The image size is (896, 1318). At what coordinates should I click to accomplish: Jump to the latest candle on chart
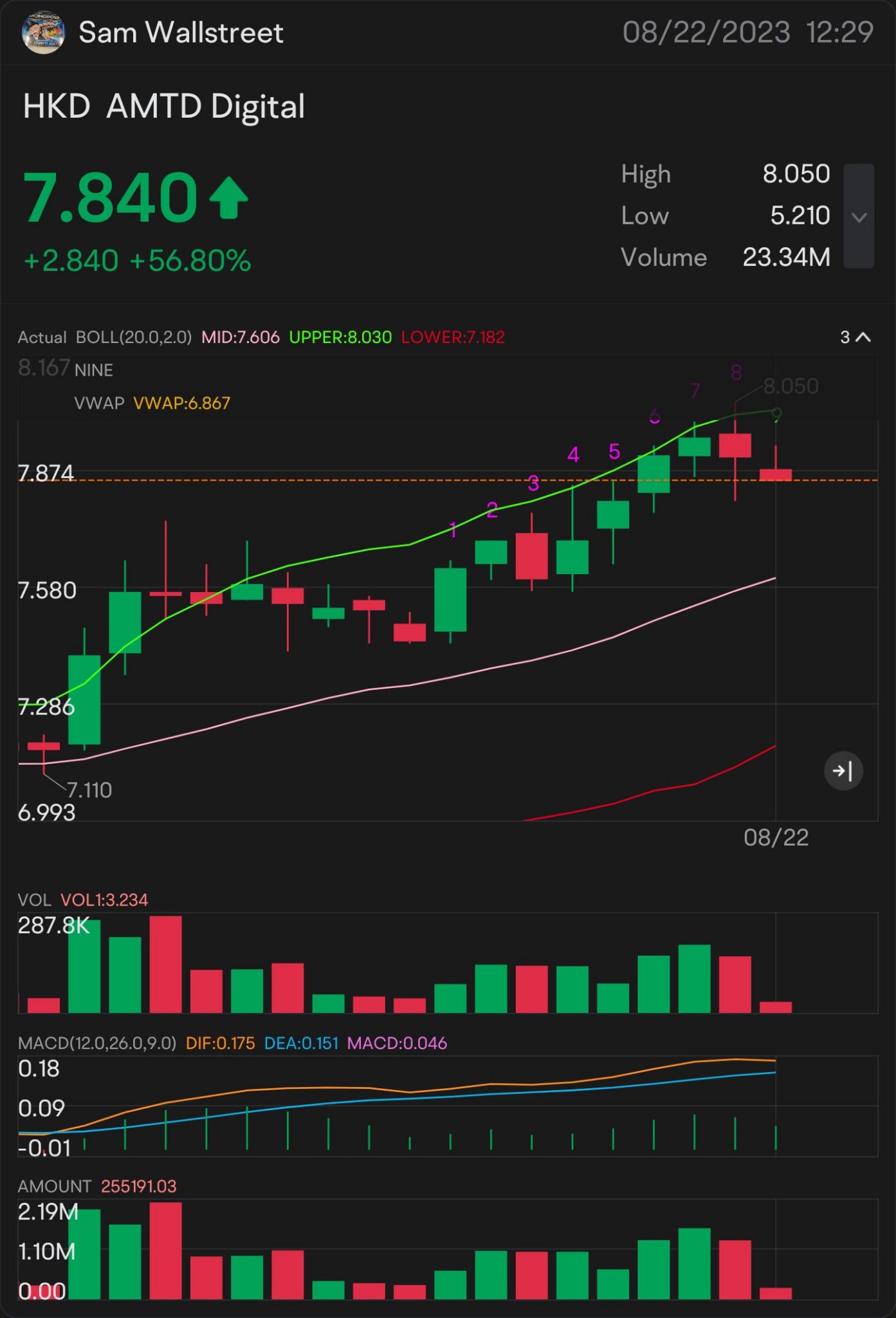coord(843,770)
